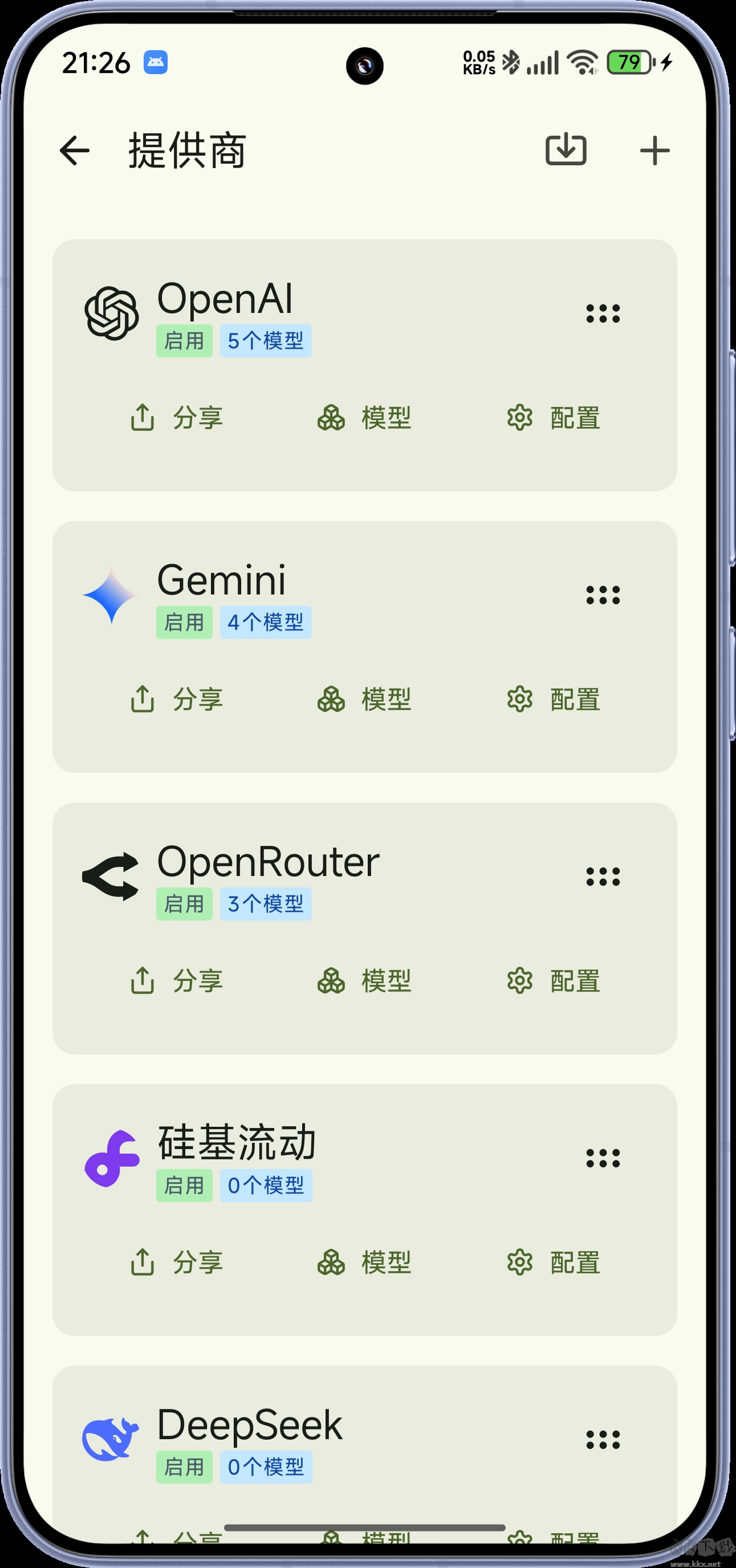Screen dimensions: 736x1568
Task: Open 配置 for OpenRouter
Action: pyautogui.click(x=554, y=980)
